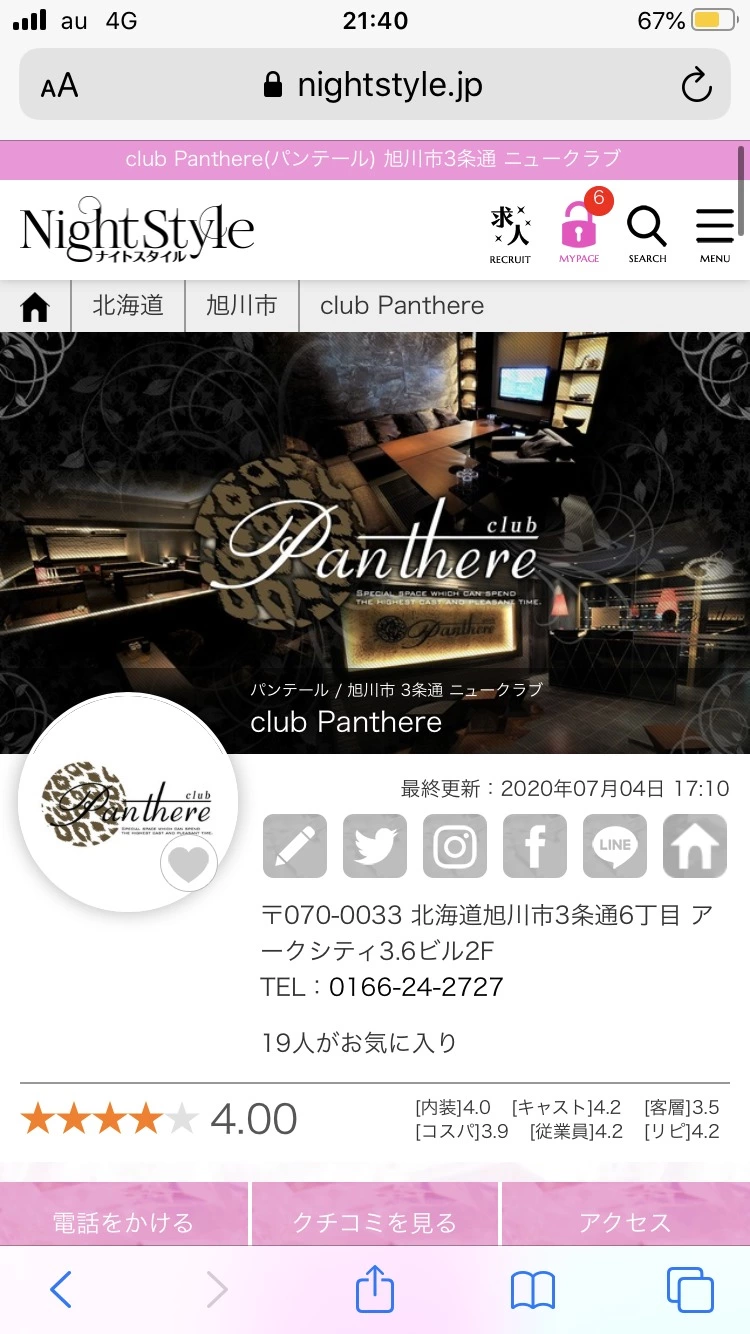
Task: Open the club's LINE link
Action: pos(615,846)
